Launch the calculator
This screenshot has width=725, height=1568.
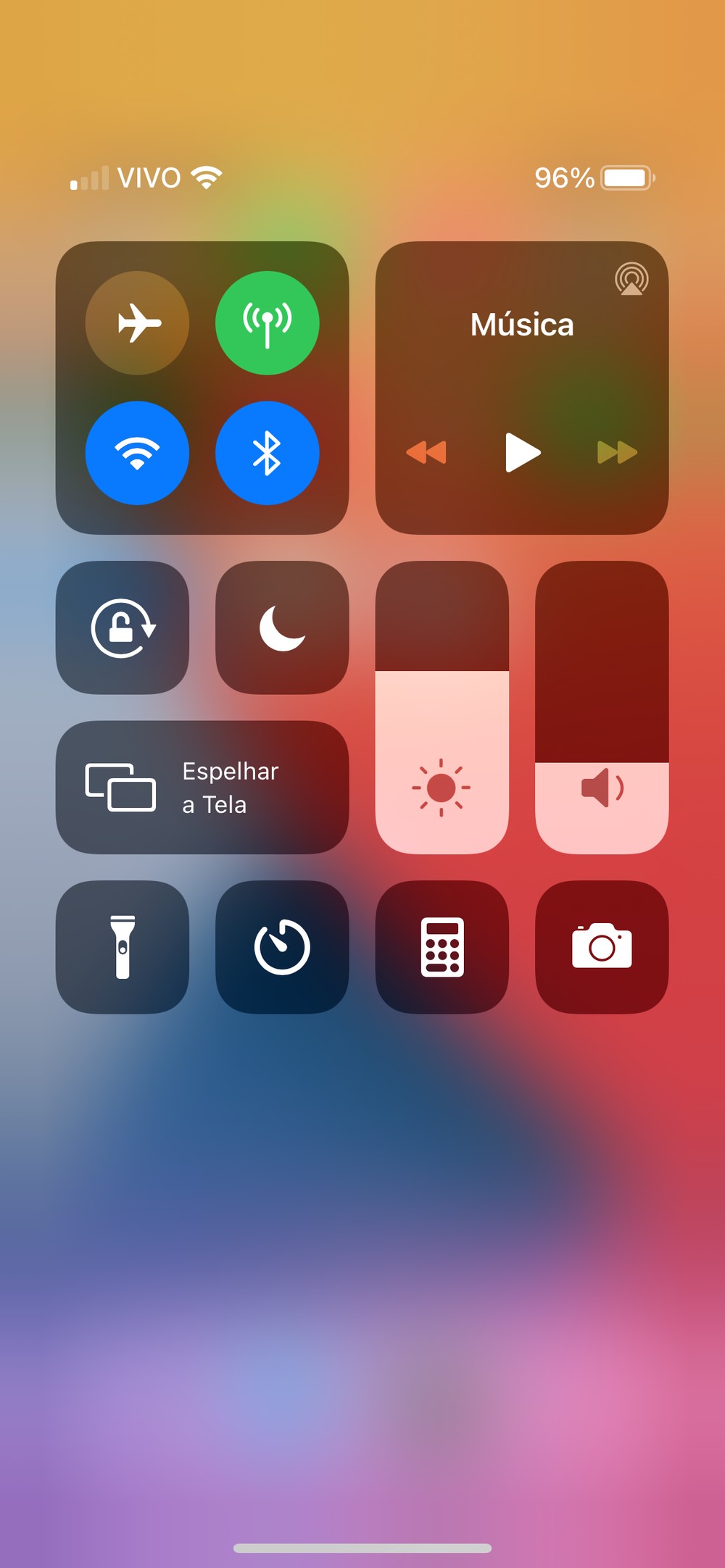(442, 947)
